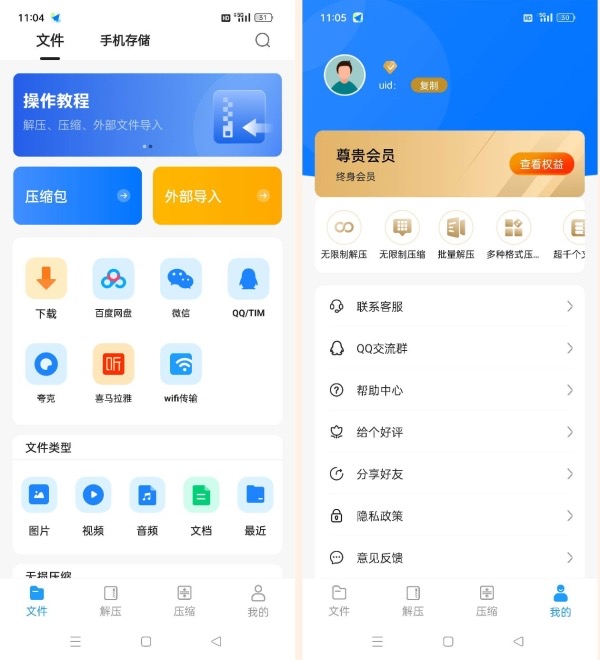Viewport: 600px width, 660px height.
Task: Open the 联系客服 row
Action: point(450,307)
